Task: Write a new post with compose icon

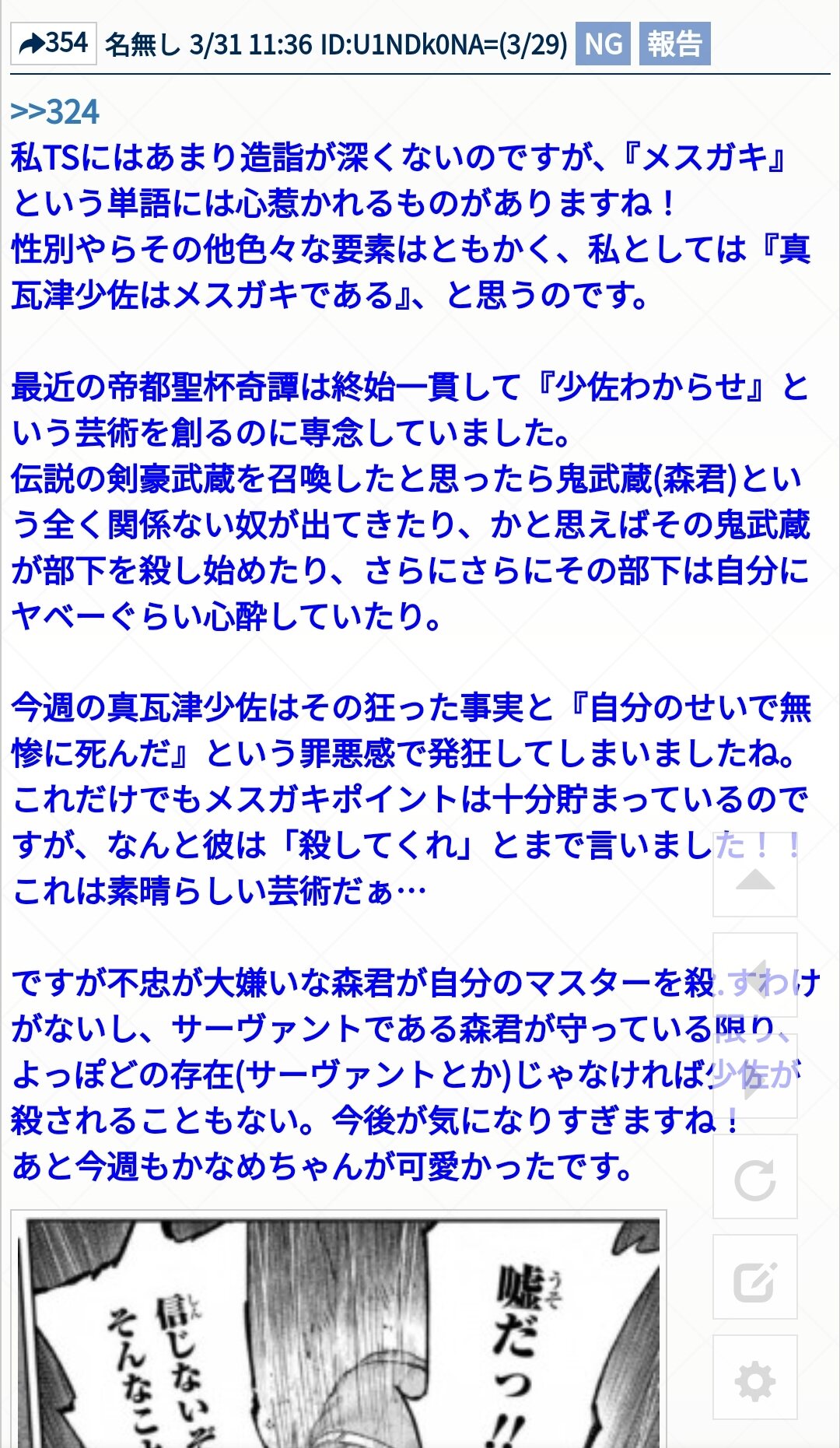Action: (754, 1280)
